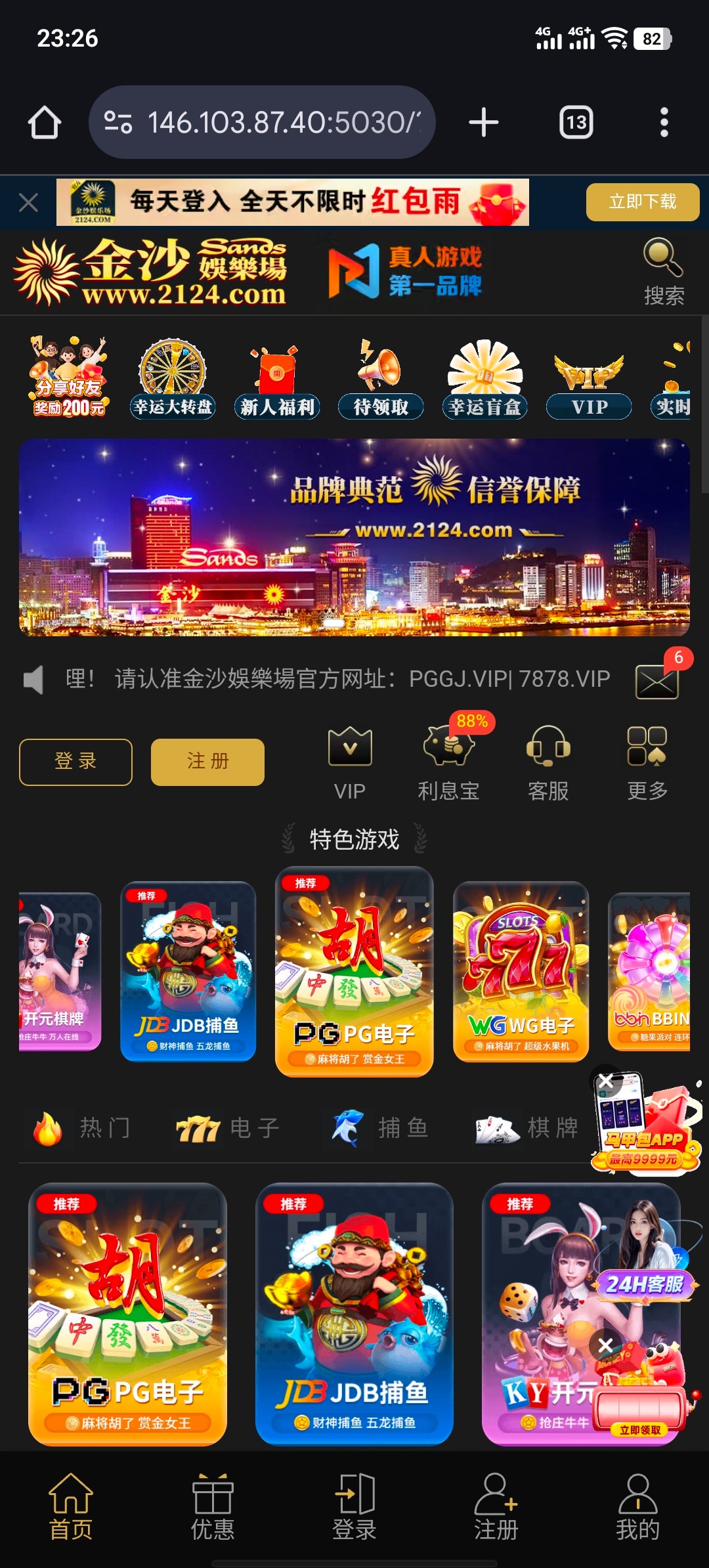Tap the 立即下载 download button

point(642,202)
